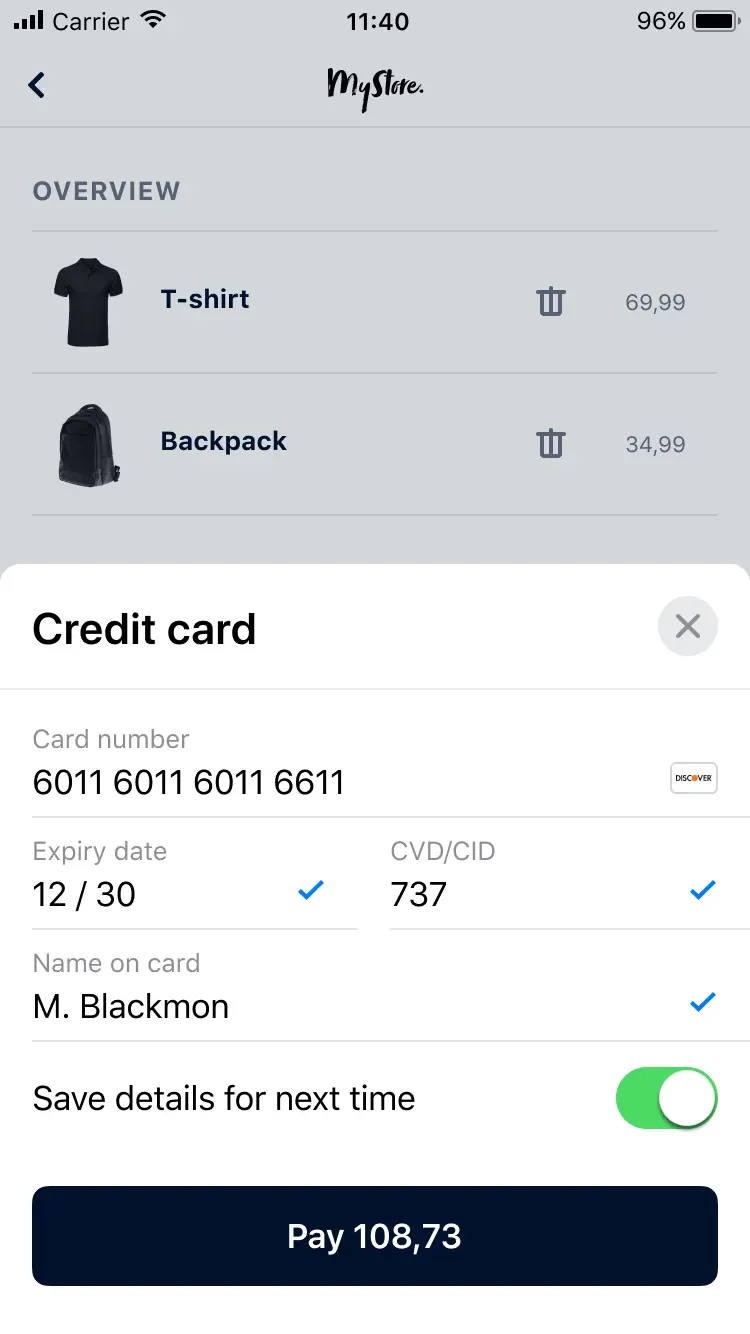Click the checkmark beside the CVD/CID field

click(702, 890)
